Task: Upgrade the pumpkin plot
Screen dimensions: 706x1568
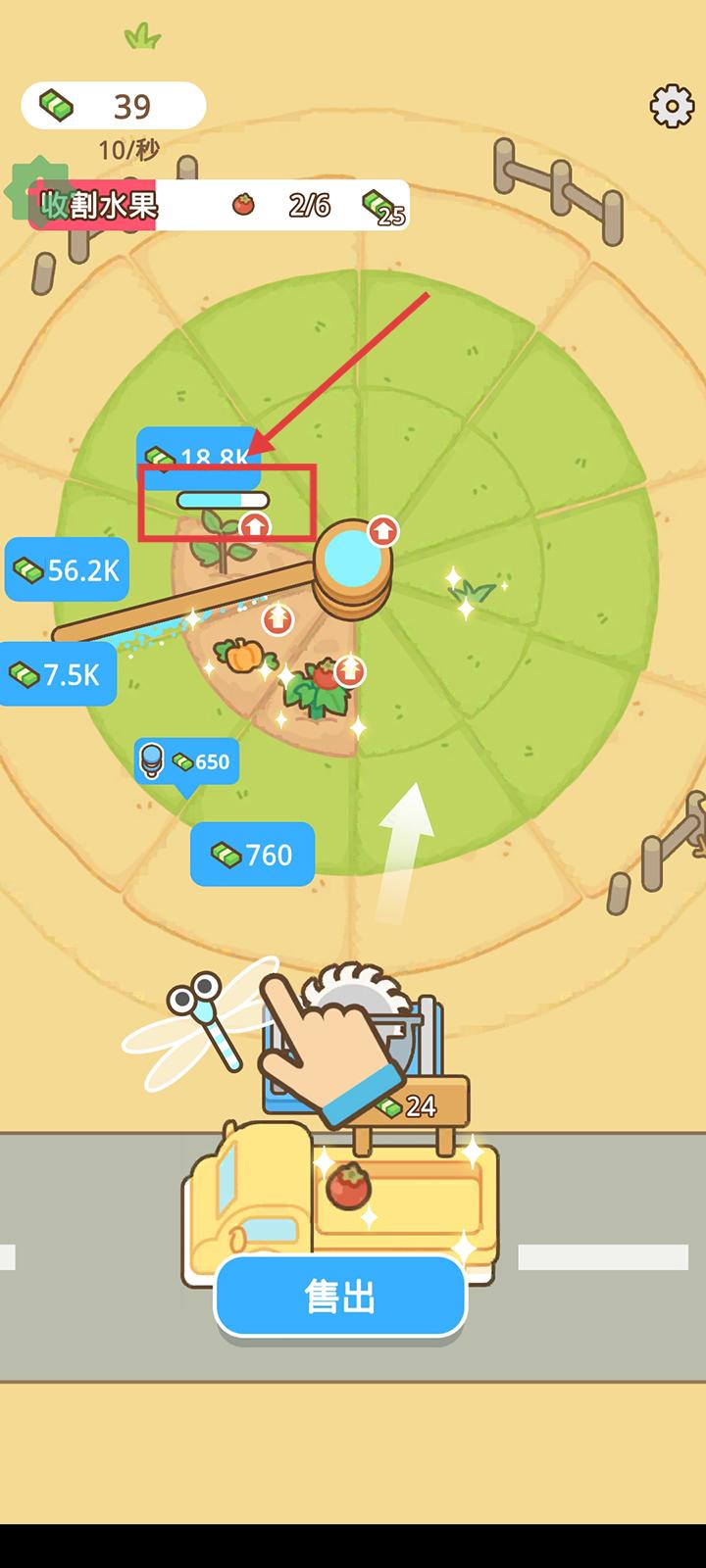Action: [278, 618]
